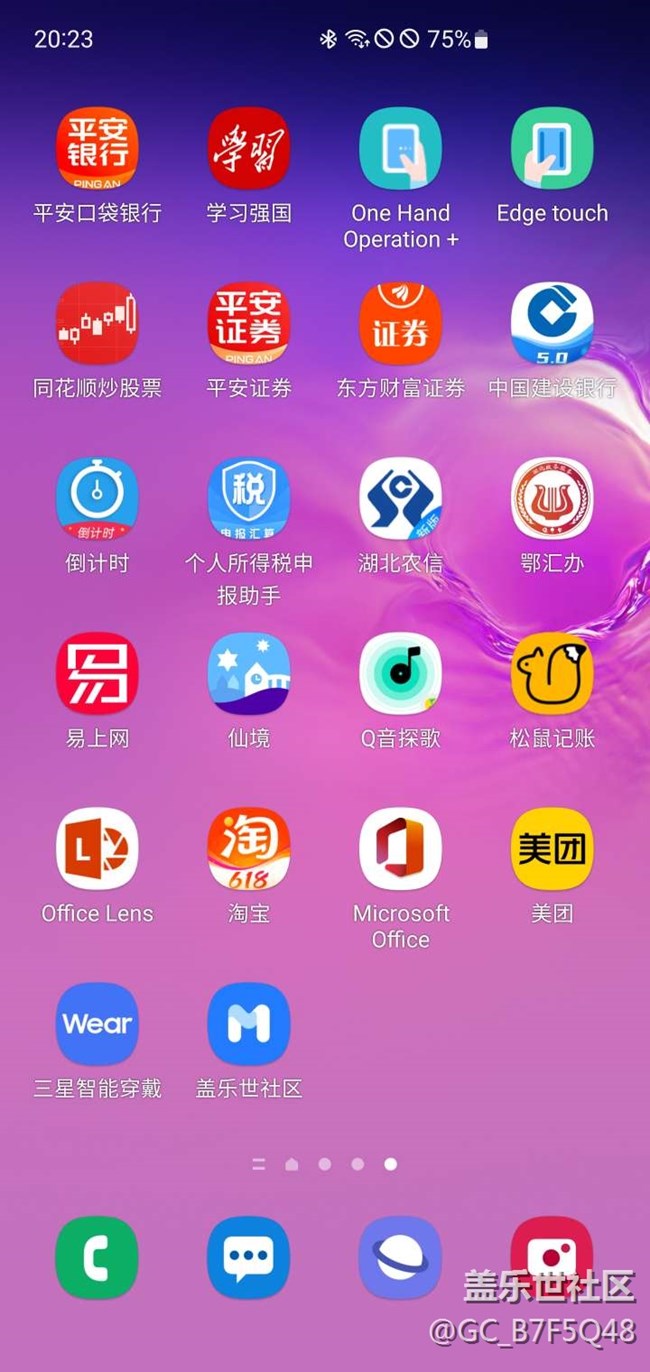650x1372 pixels.
Task: Open Office Lens
Action: [97, 849]
